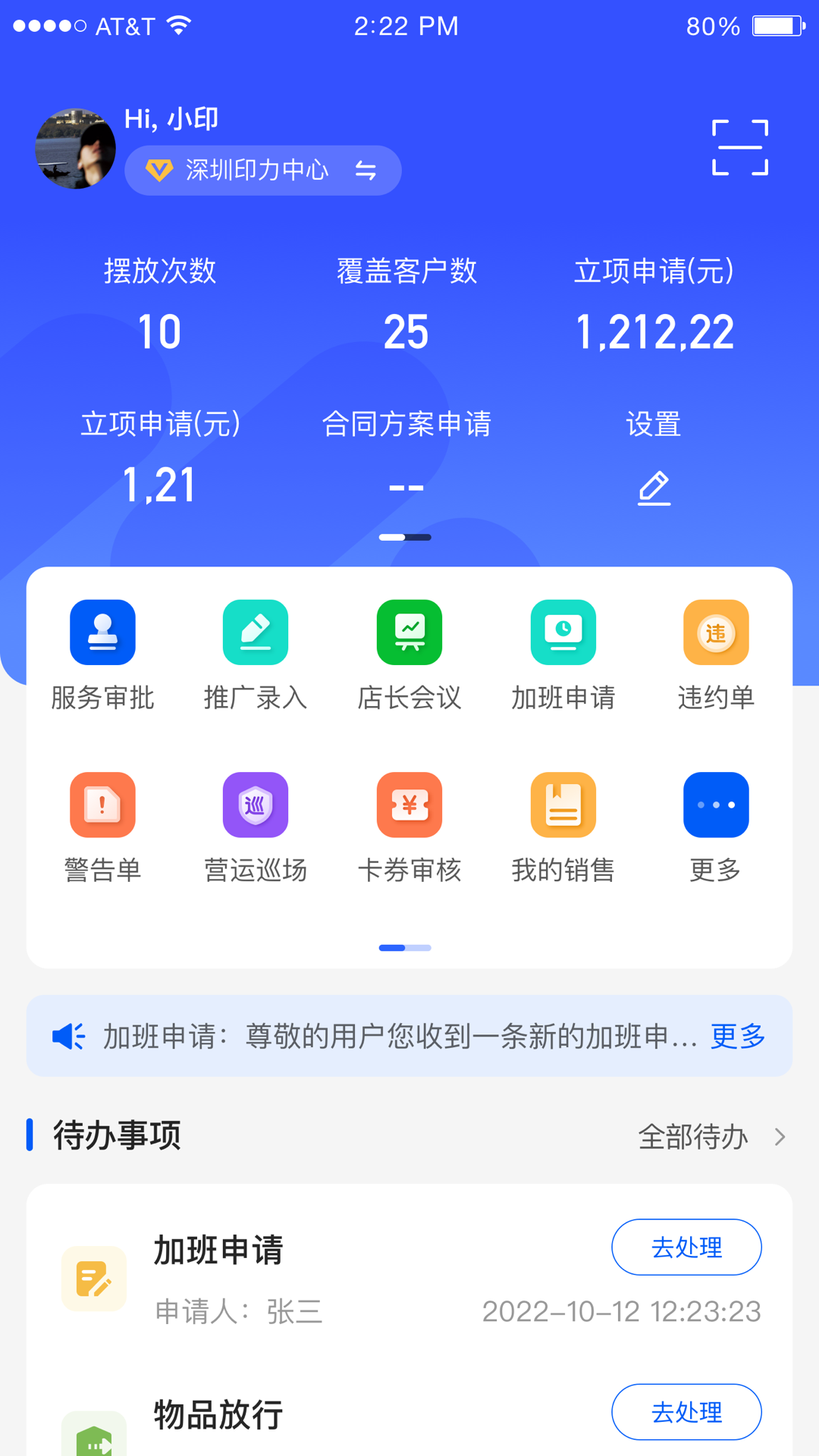Viewport: 819px width, 1456px height.
Task: Open 店长会议 store manager meeting
Action: 409,632
